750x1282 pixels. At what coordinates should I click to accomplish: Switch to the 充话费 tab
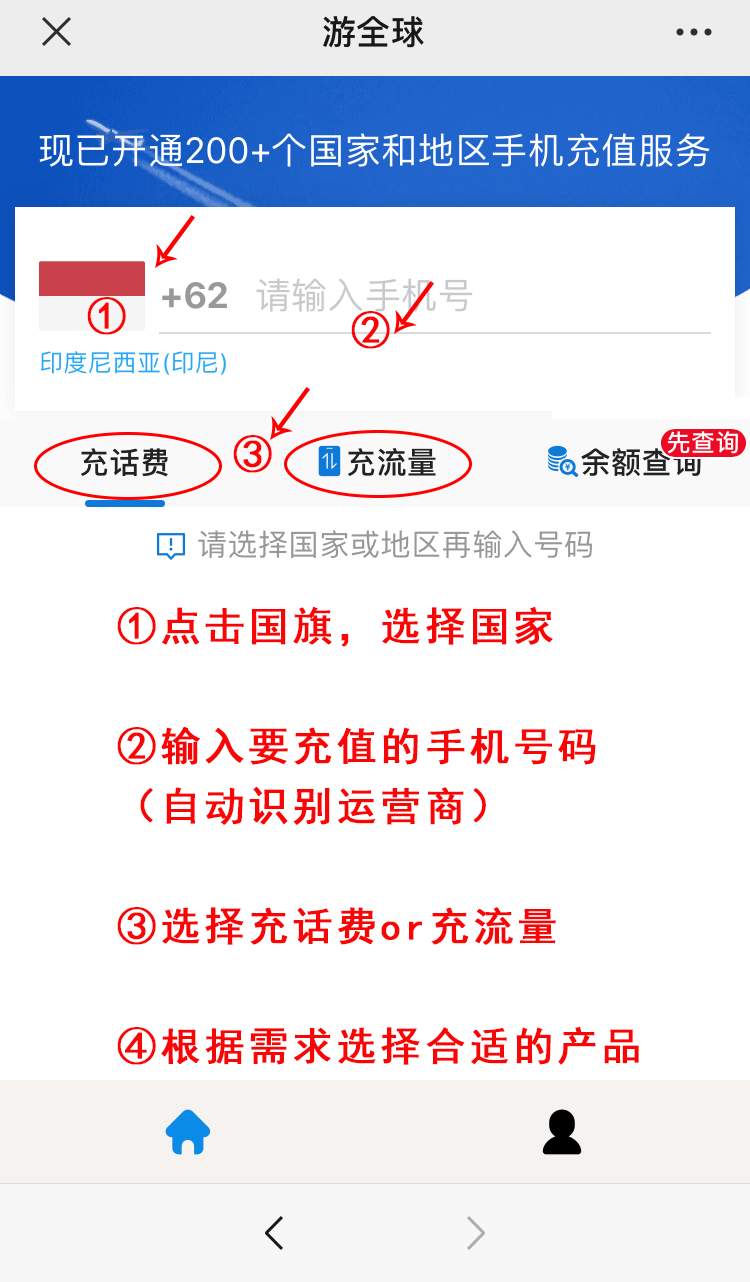point(125,464)
